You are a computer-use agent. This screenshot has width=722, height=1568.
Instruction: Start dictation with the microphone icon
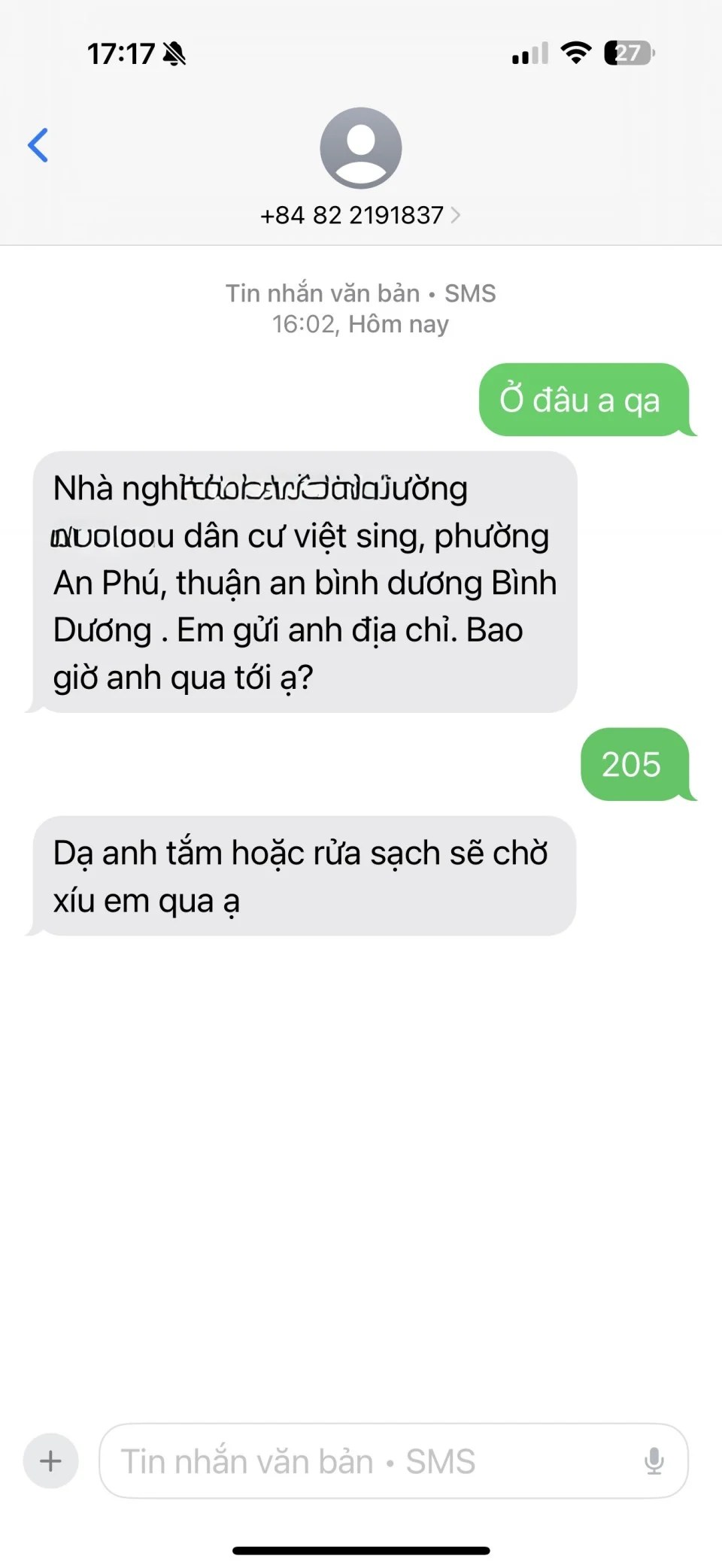pos(654,1461)
